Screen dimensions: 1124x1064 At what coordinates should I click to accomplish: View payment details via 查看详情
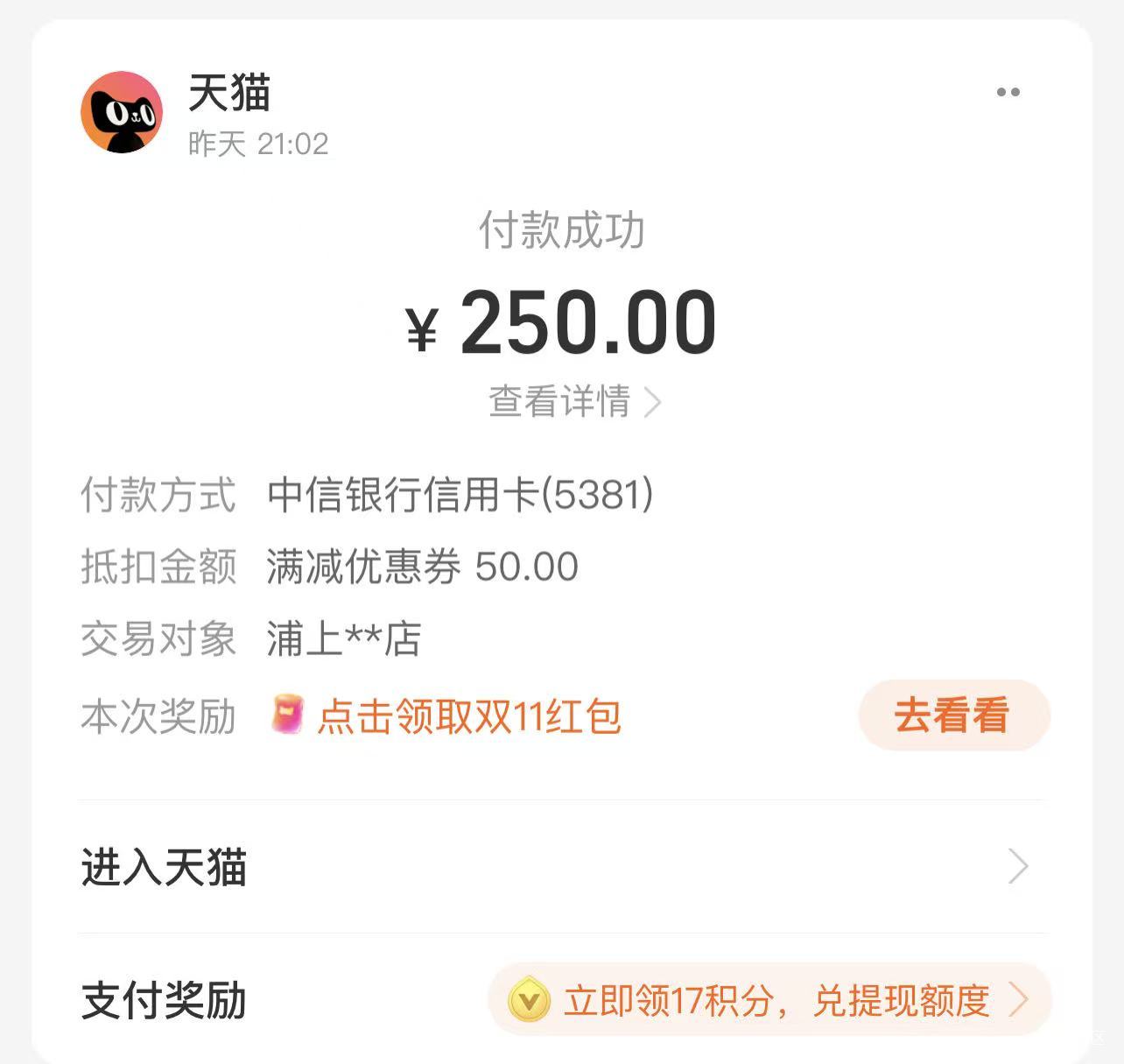coord(573,402)
